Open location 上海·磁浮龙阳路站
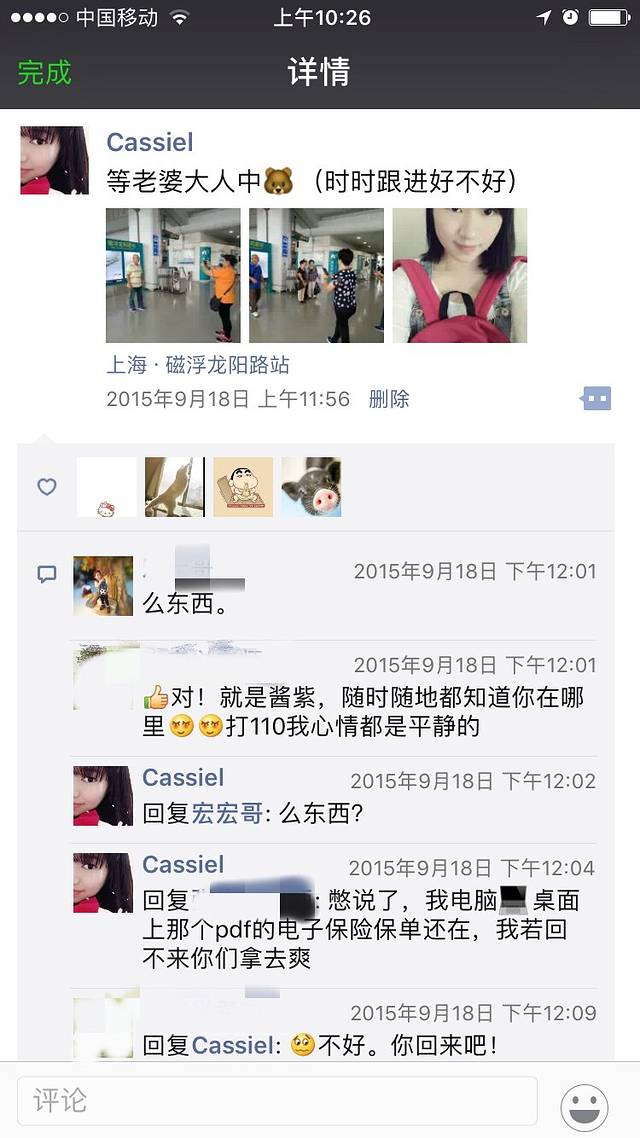The image size is (640, 1138). pyautogui.click(x=198, y=365)
